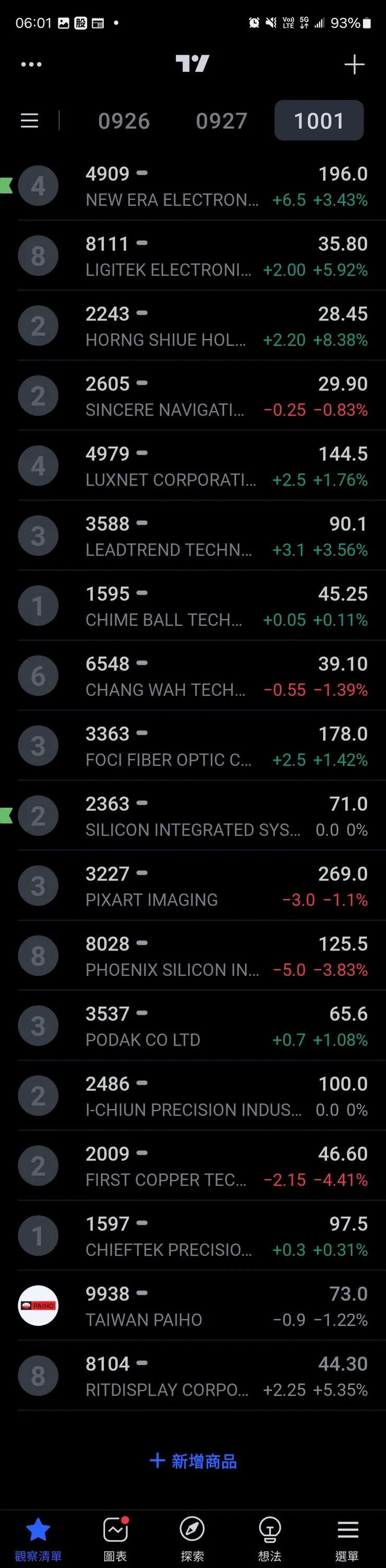
Task: Select the 1001 watchlist tab
Action: 319,121
